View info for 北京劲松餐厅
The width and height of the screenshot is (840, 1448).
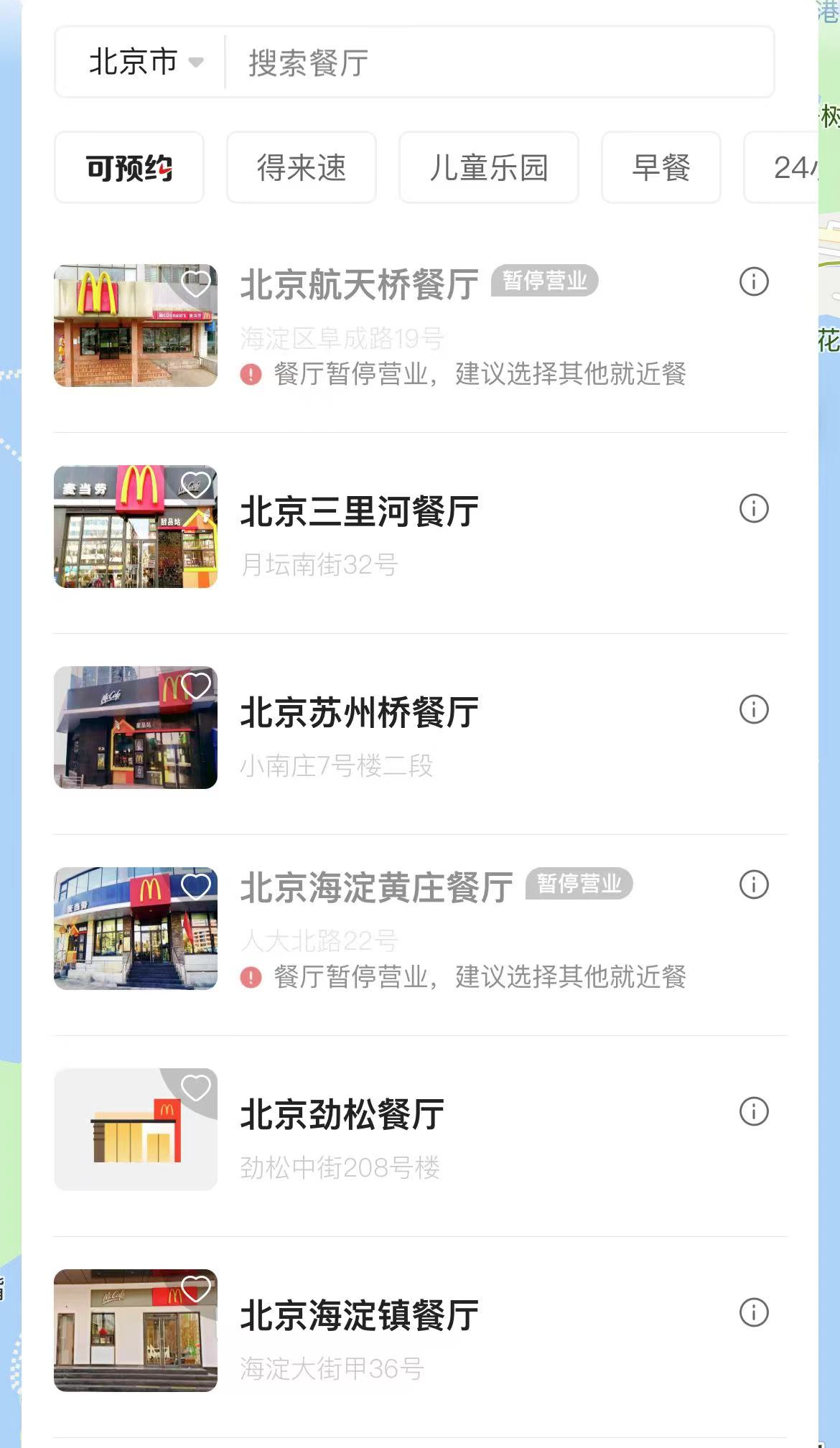tap(754, 1111)
